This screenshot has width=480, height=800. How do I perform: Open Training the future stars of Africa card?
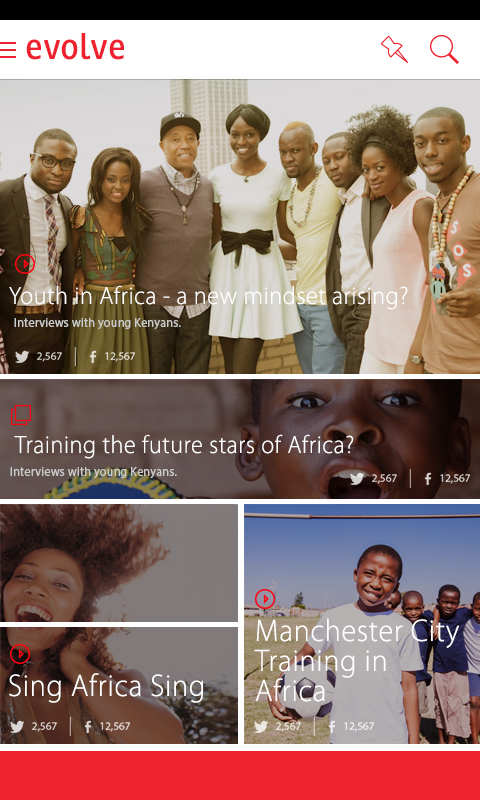(240, 439)
